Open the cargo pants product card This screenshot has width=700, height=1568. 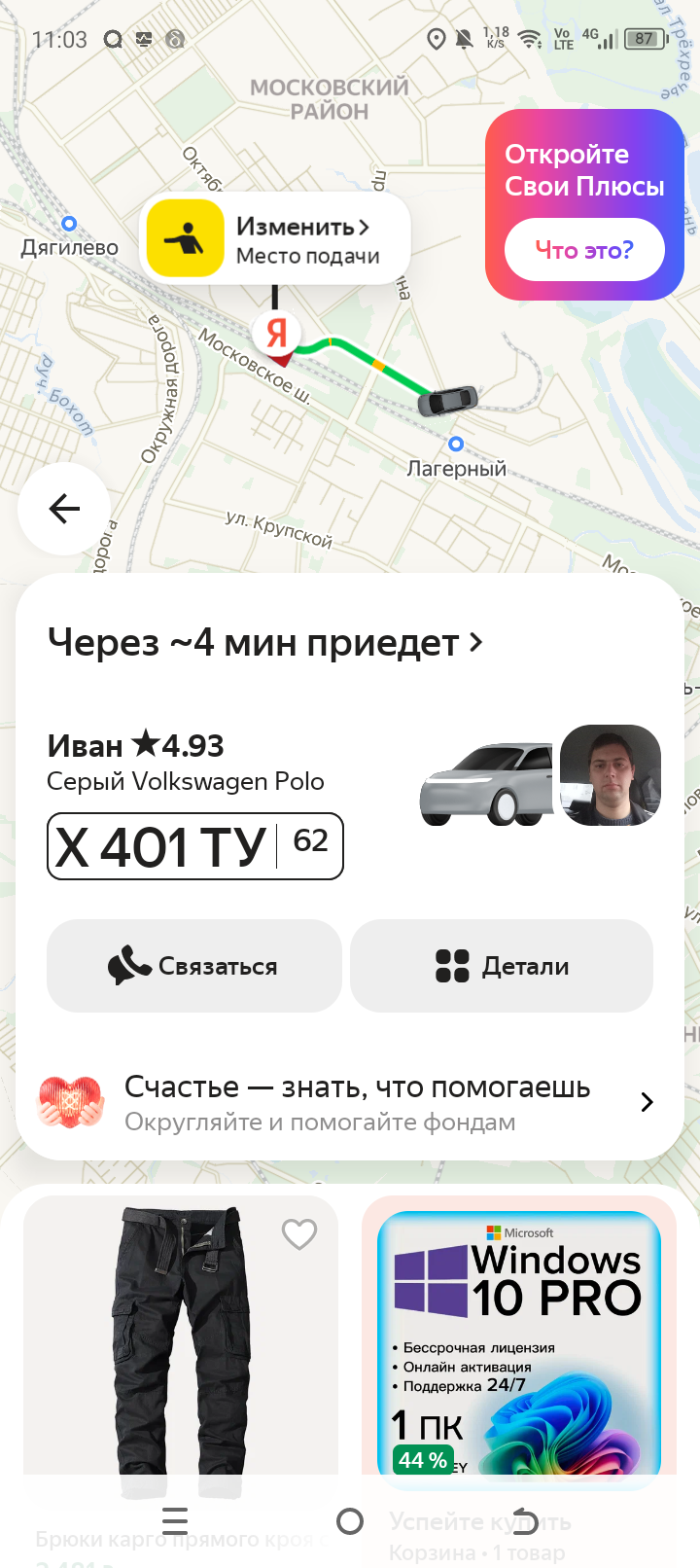[181, 1352]
